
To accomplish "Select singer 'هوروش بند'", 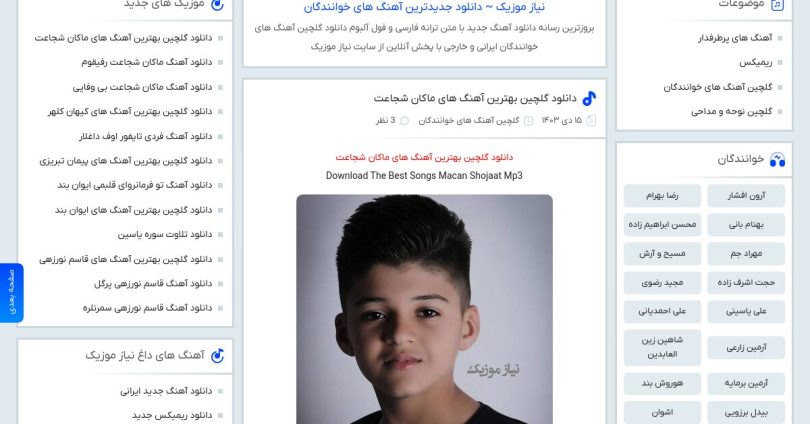I will [x=663, y=383].
